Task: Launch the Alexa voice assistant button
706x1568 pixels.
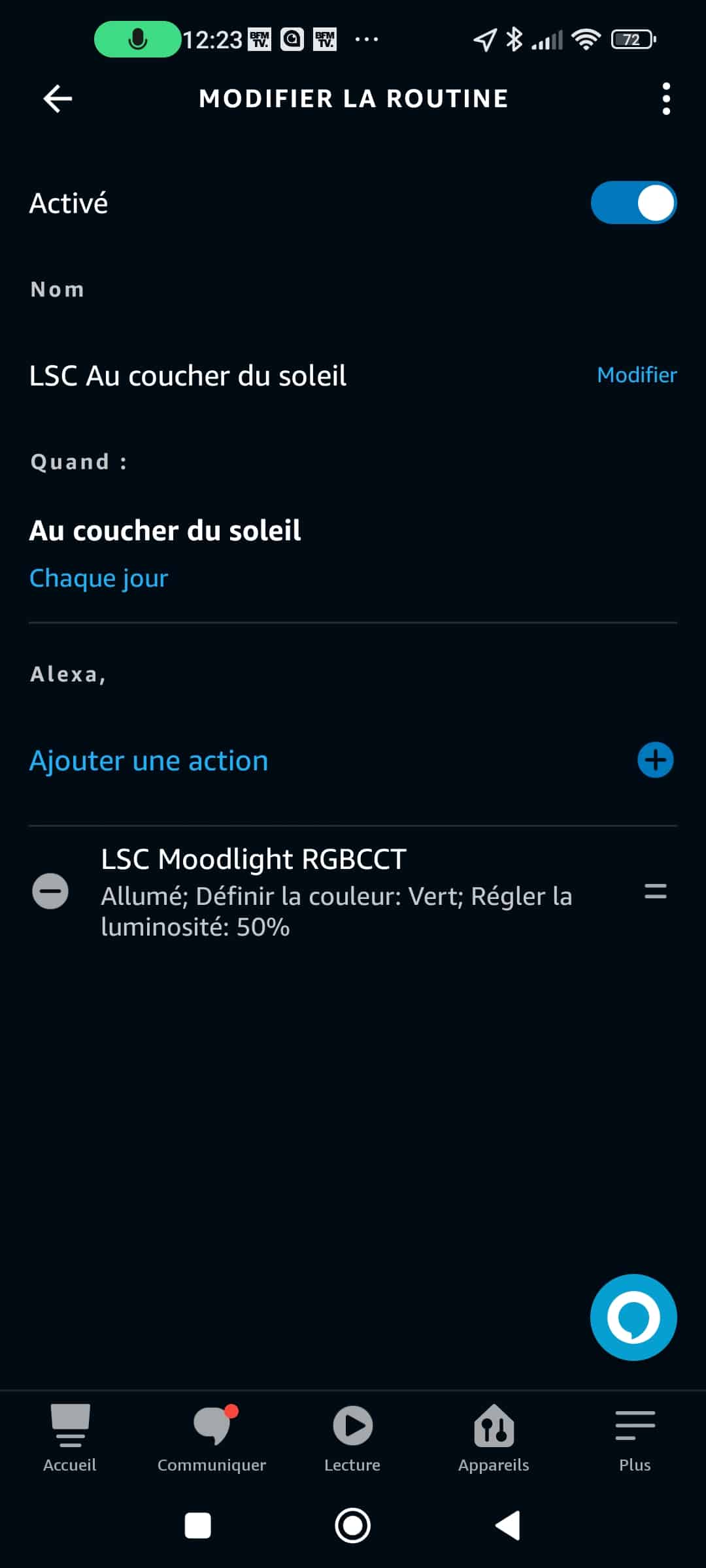Action: [x=633, y=1317]
